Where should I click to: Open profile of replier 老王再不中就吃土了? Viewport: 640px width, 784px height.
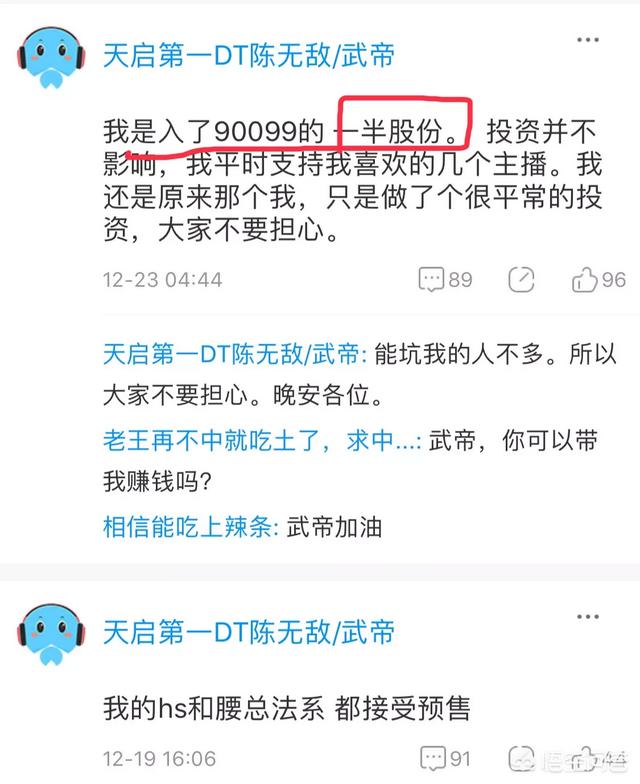pyautogui.click(x=262, y=441)
